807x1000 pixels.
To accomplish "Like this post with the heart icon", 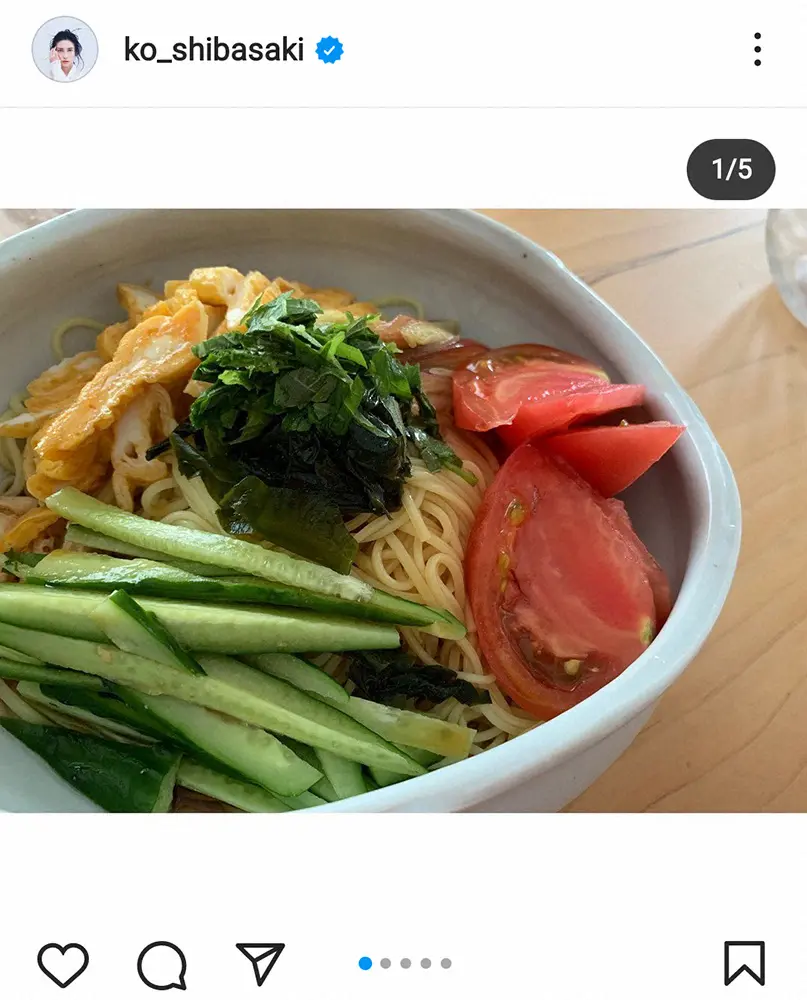I will pyautogui.click(x=63, y=964).
